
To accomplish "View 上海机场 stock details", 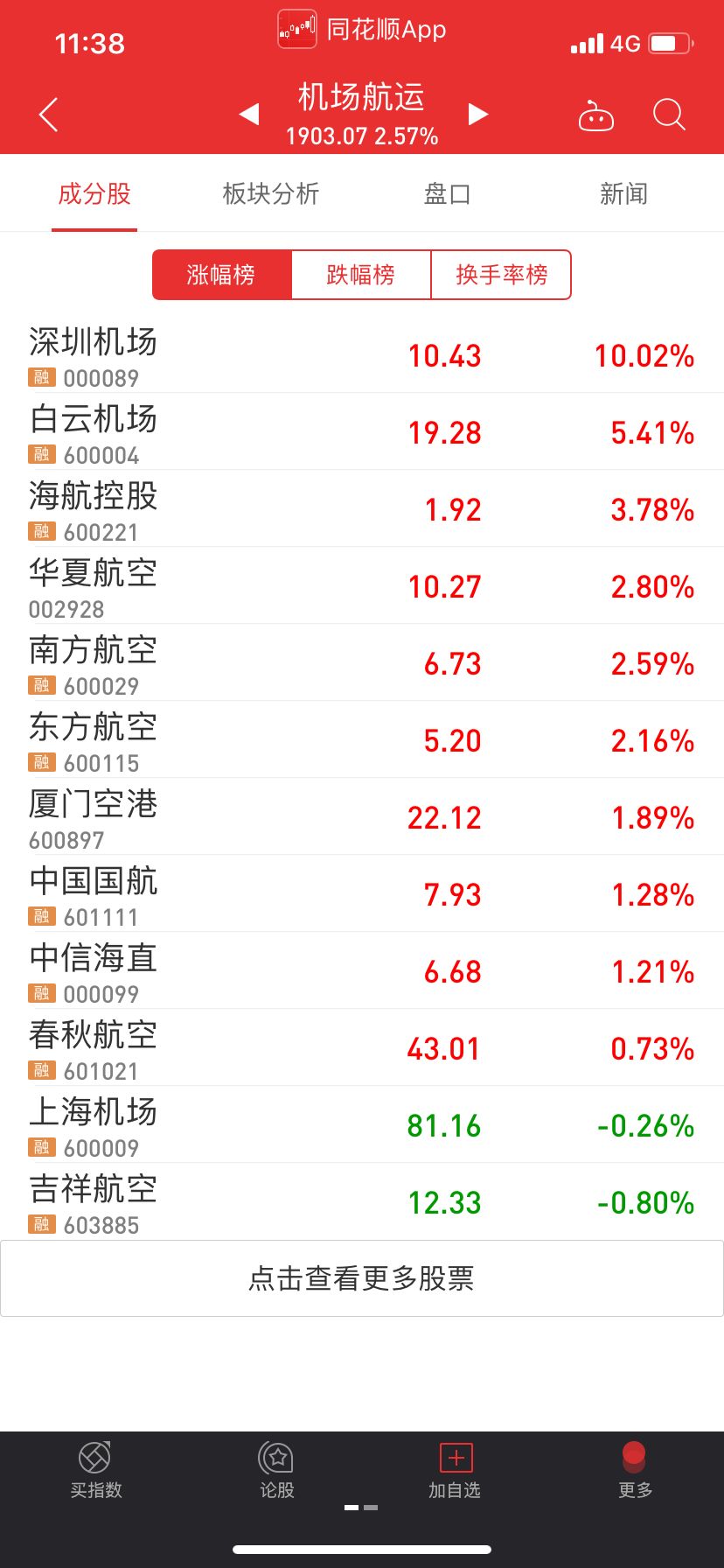I will [362, 1124].
